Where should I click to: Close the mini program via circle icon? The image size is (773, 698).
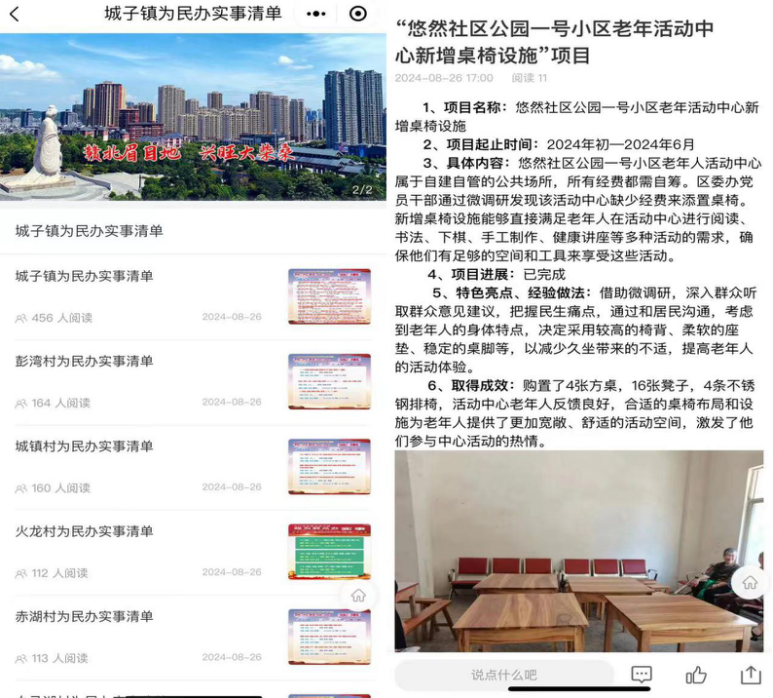pyautogui.click(x=358, y=14)
